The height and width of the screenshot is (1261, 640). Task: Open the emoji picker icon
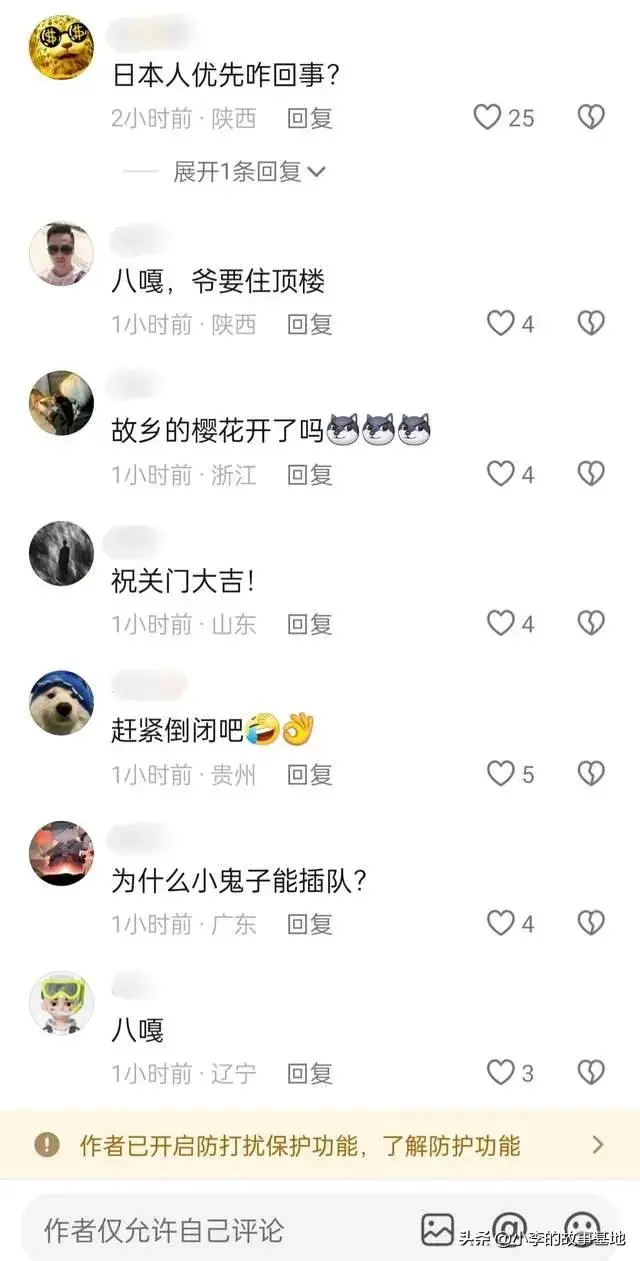tap(582, 1227)
